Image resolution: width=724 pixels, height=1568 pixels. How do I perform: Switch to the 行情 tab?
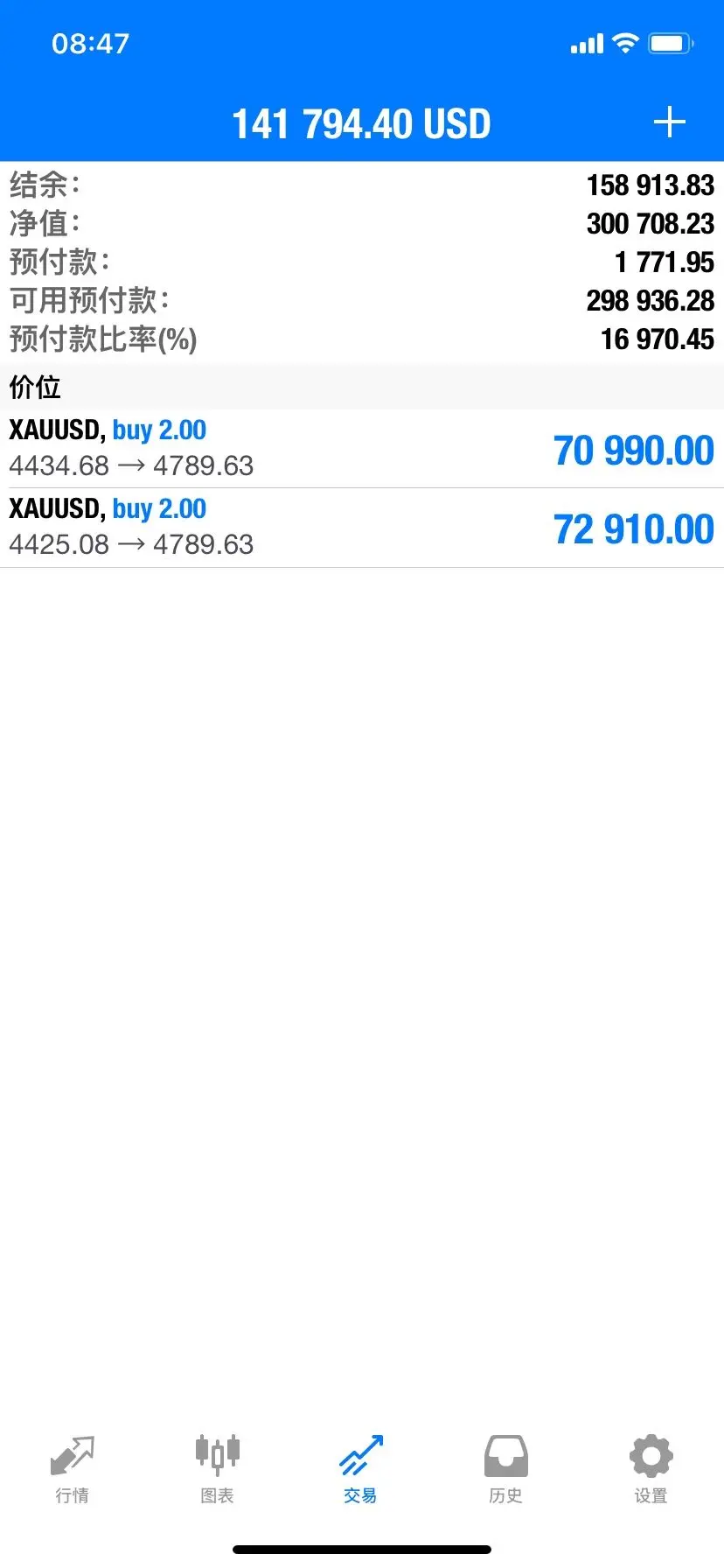[x=72, y=1470]
